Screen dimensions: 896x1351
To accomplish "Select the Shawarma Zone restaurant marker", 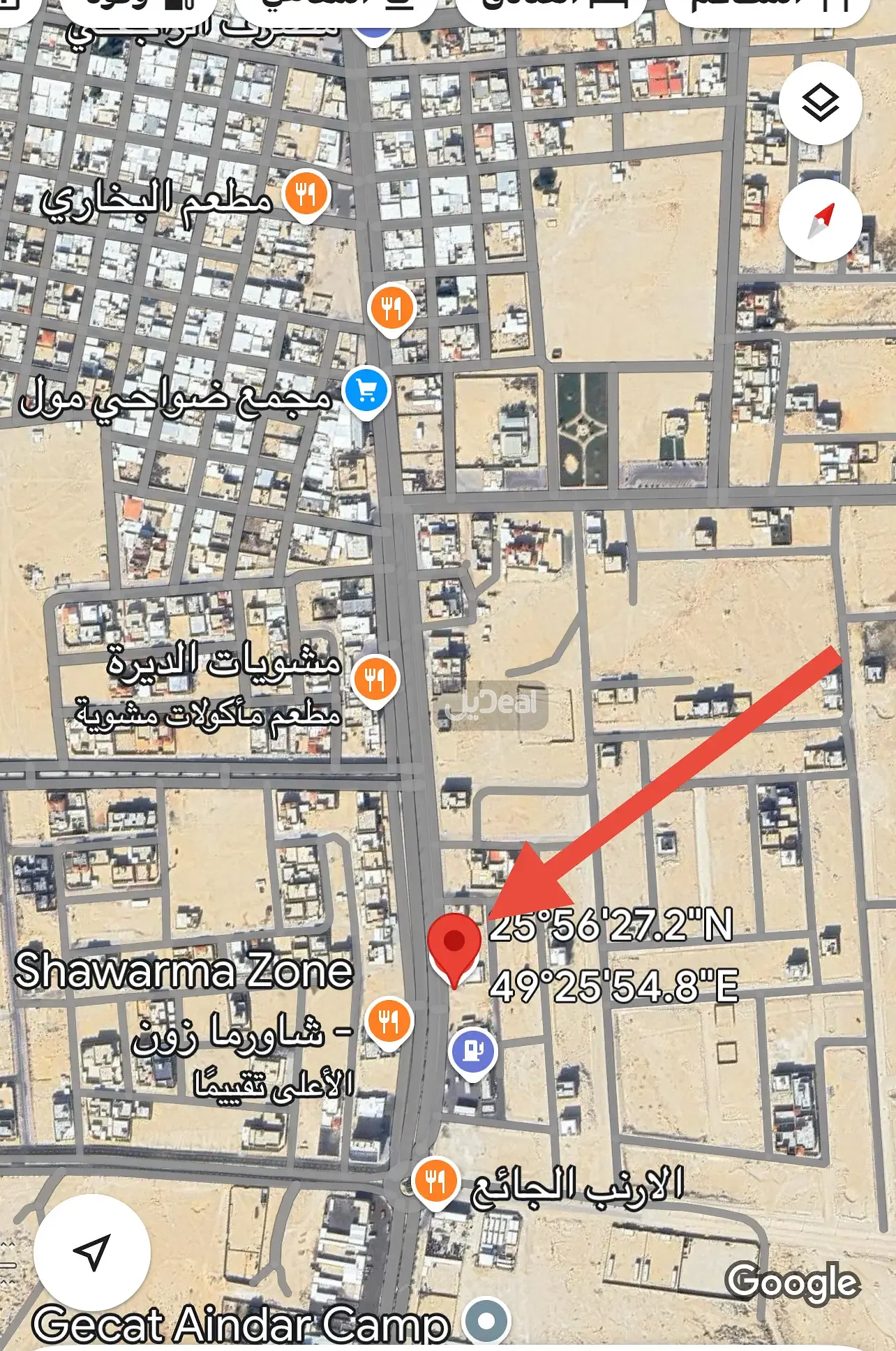I will coord(389,1022).
